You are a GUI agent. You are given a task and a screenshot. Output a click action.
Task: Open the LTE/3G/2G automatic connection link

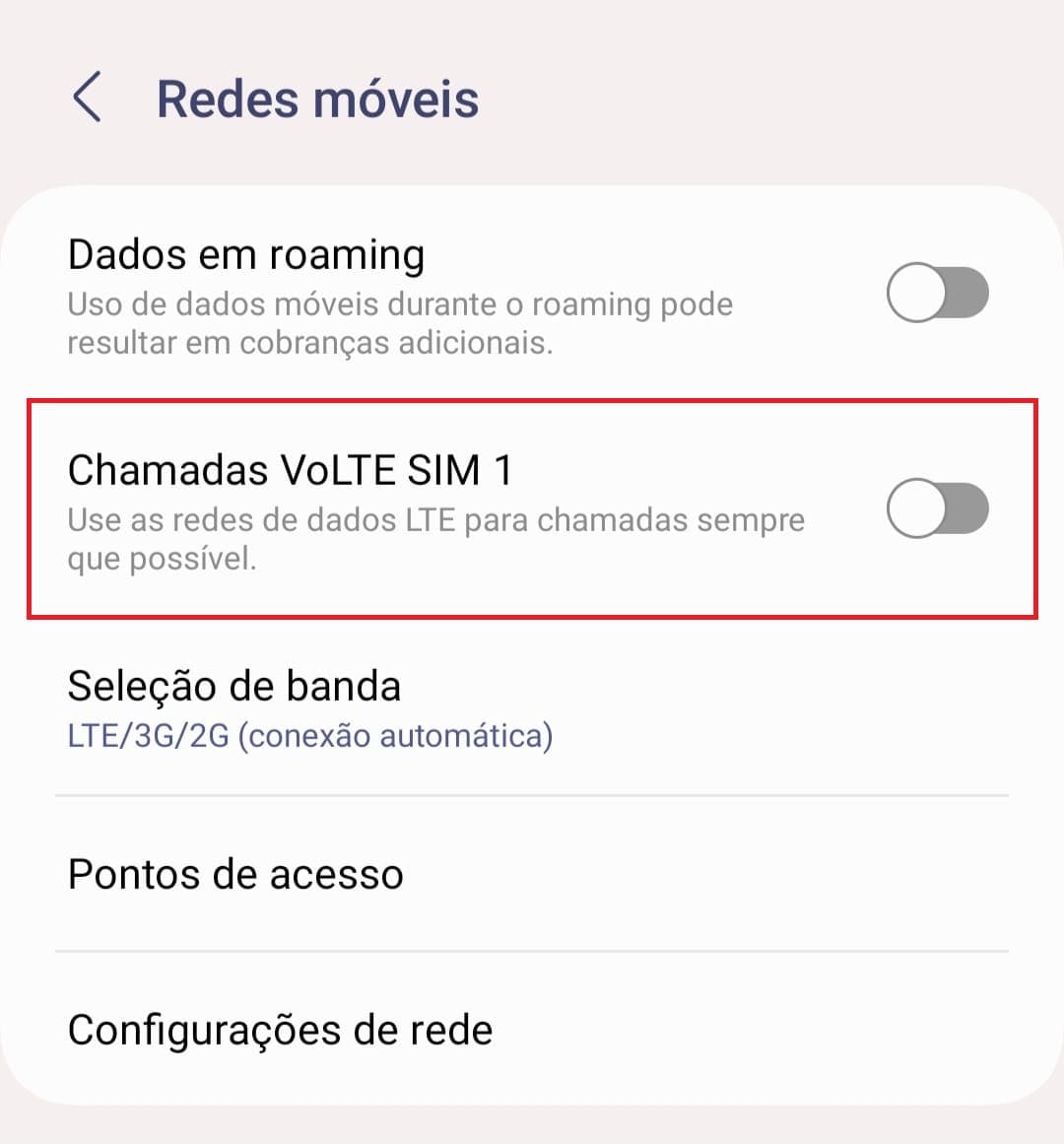pos(310,735)
